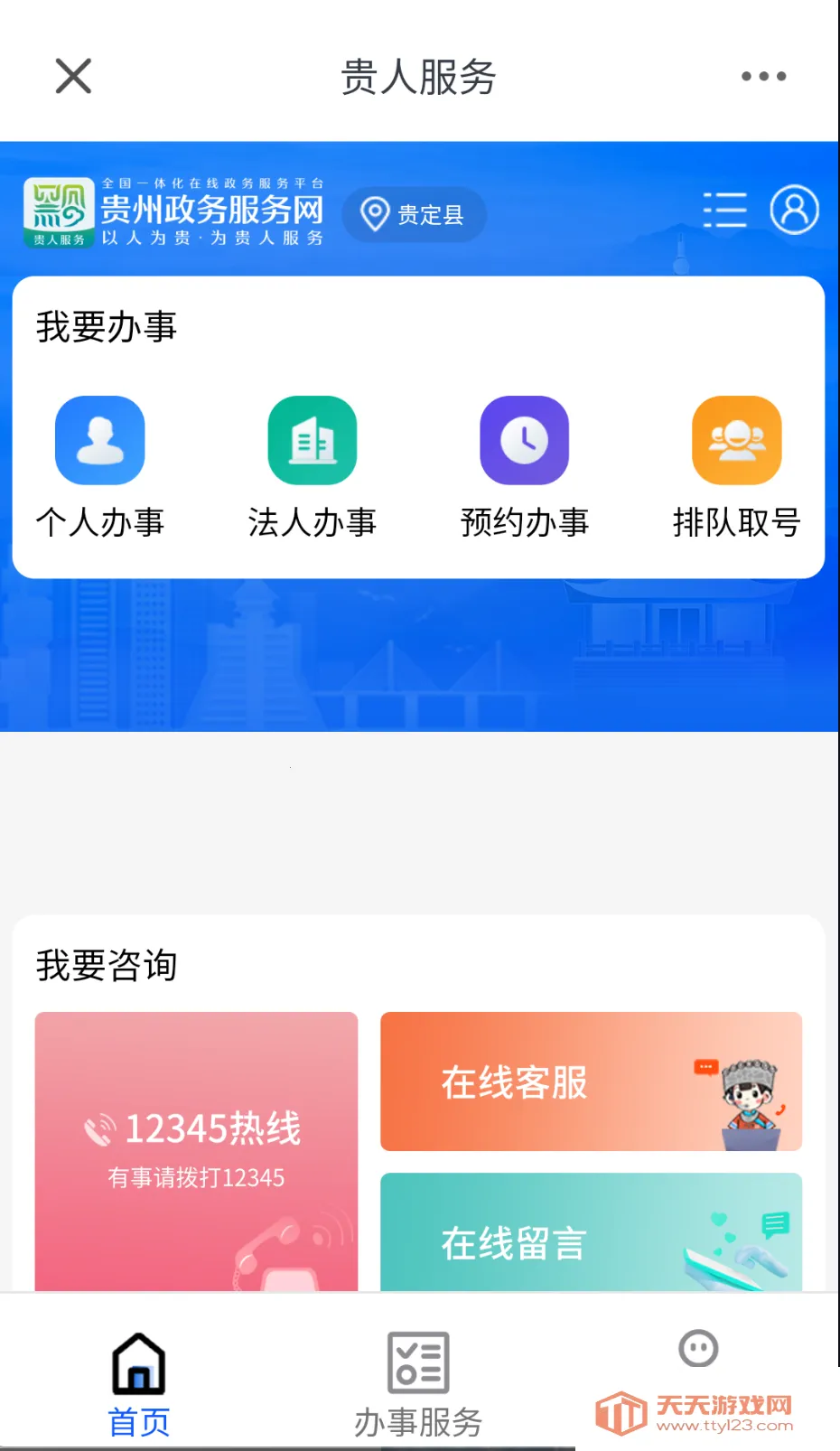Open the location picker showing 贵定县
Screen dimensions: 840x1451
(414, 215)
